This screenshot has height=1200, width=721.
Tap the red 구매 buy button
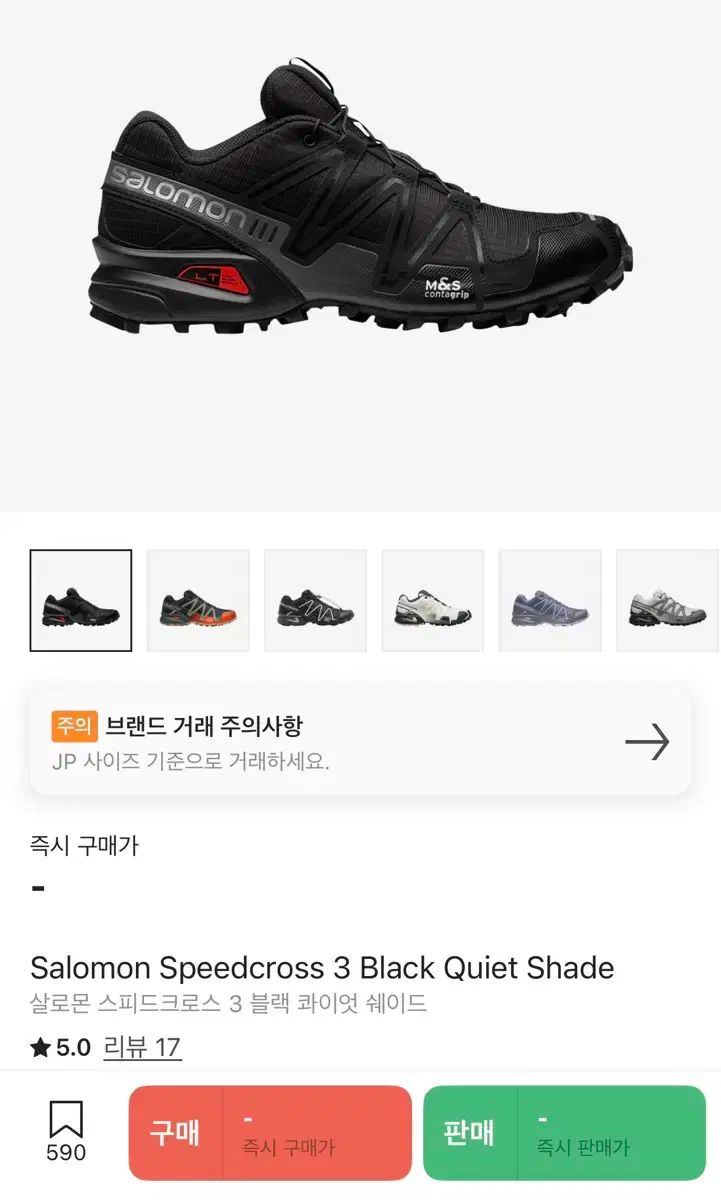[x=270, y=1133]
